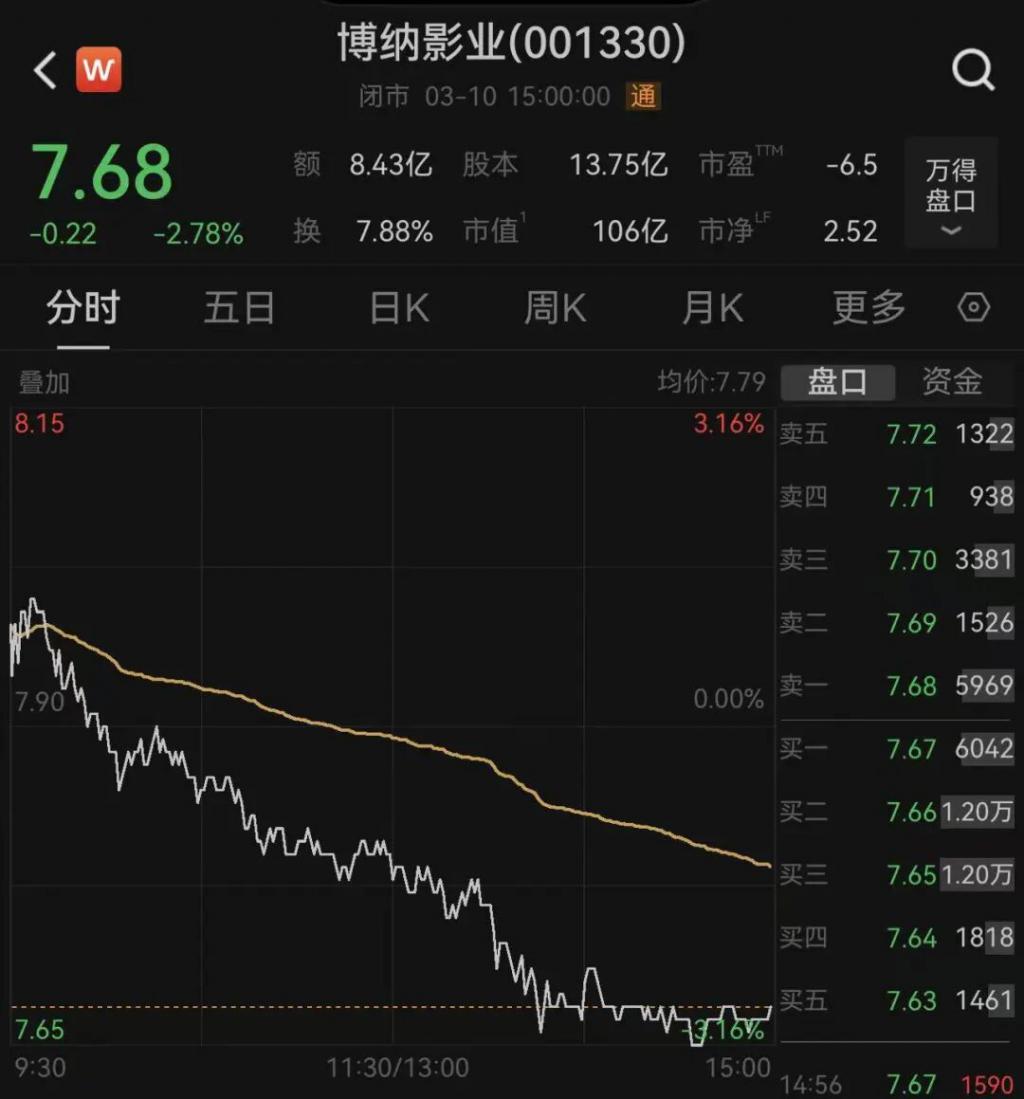Viewport: 1024px width, 1099px height.
Task: Open the 更多 chart period options
Action: [x=869, y=308]
